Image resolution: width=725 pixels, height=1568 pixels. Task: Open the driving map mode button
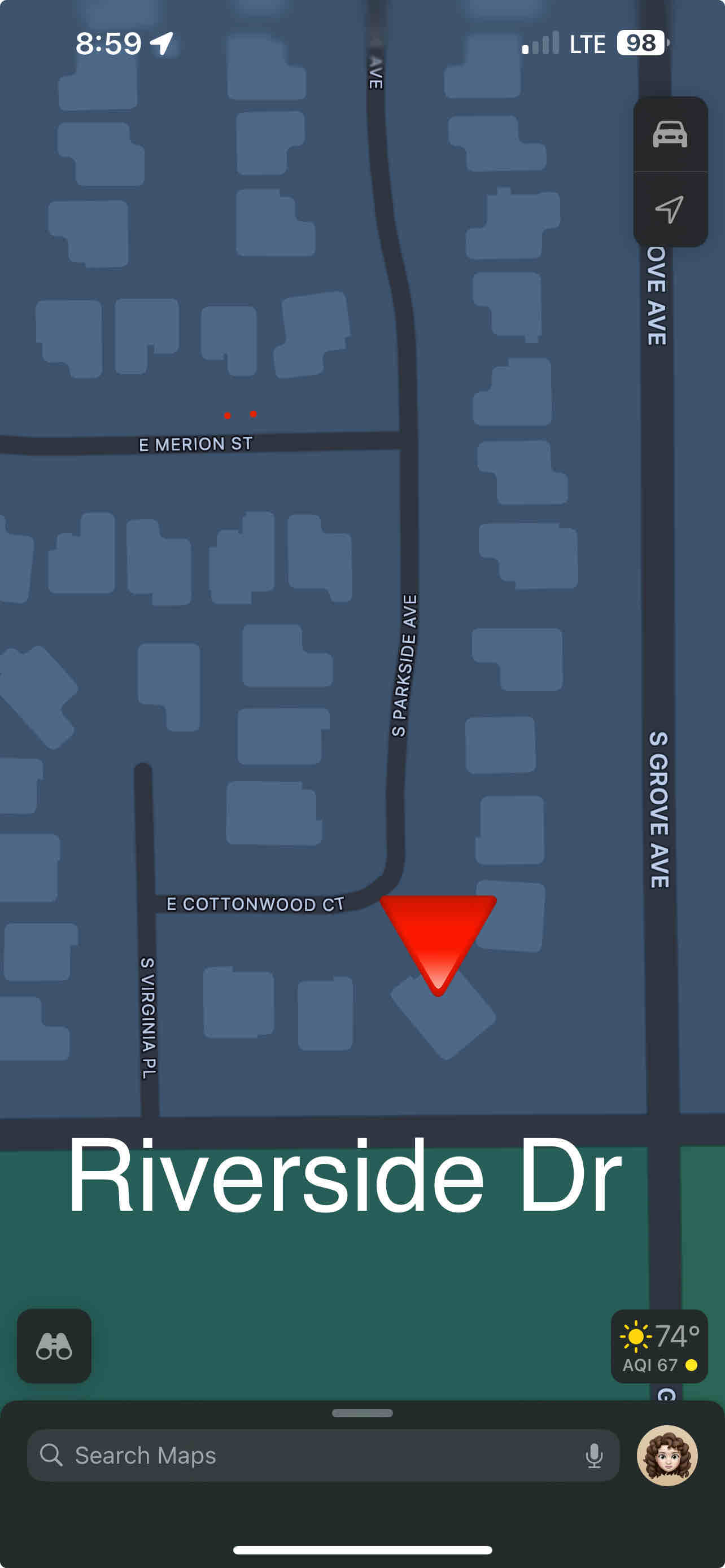[670, 134]
